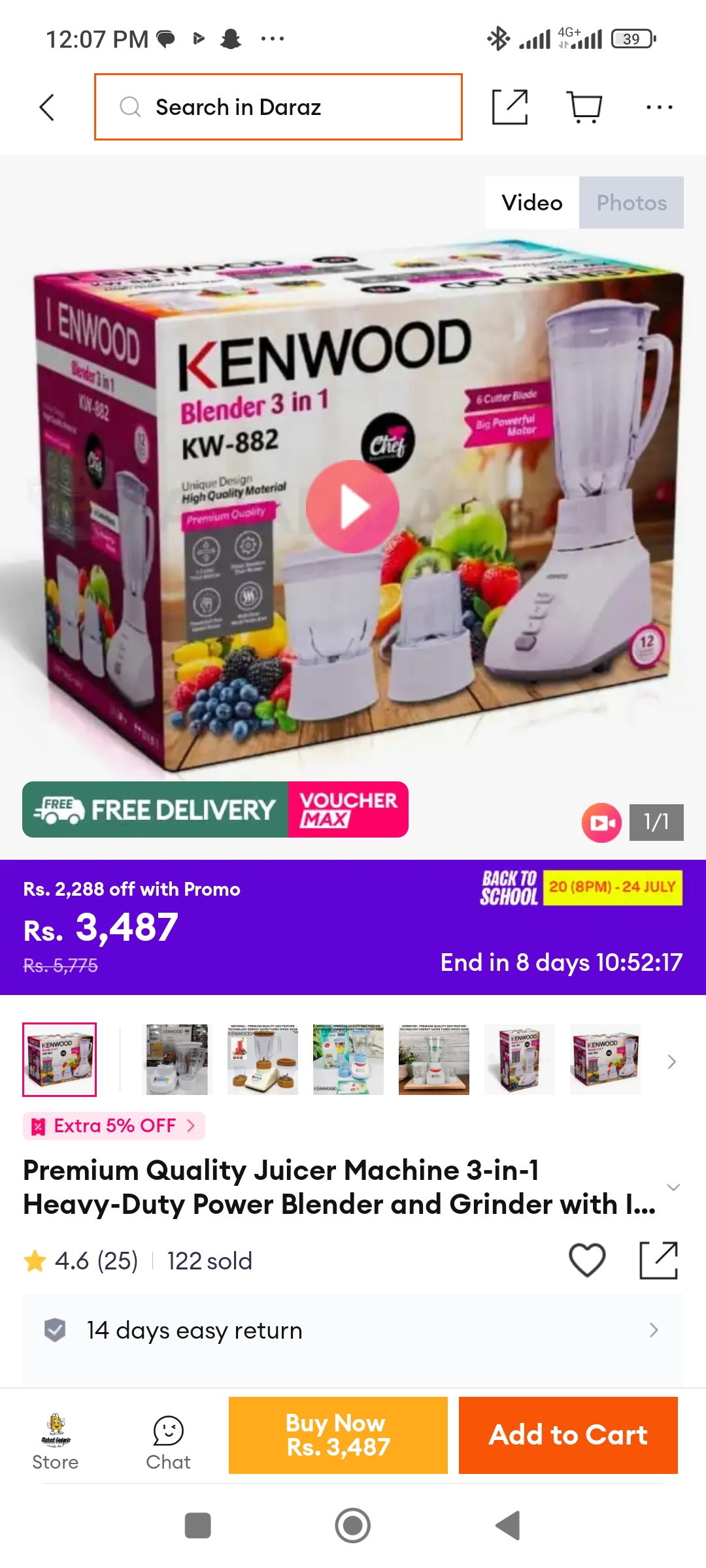The width and height of the screenshot is (706, 1568).
Task: Switch to the Photos tab
Action: click(x=631, y=203)
